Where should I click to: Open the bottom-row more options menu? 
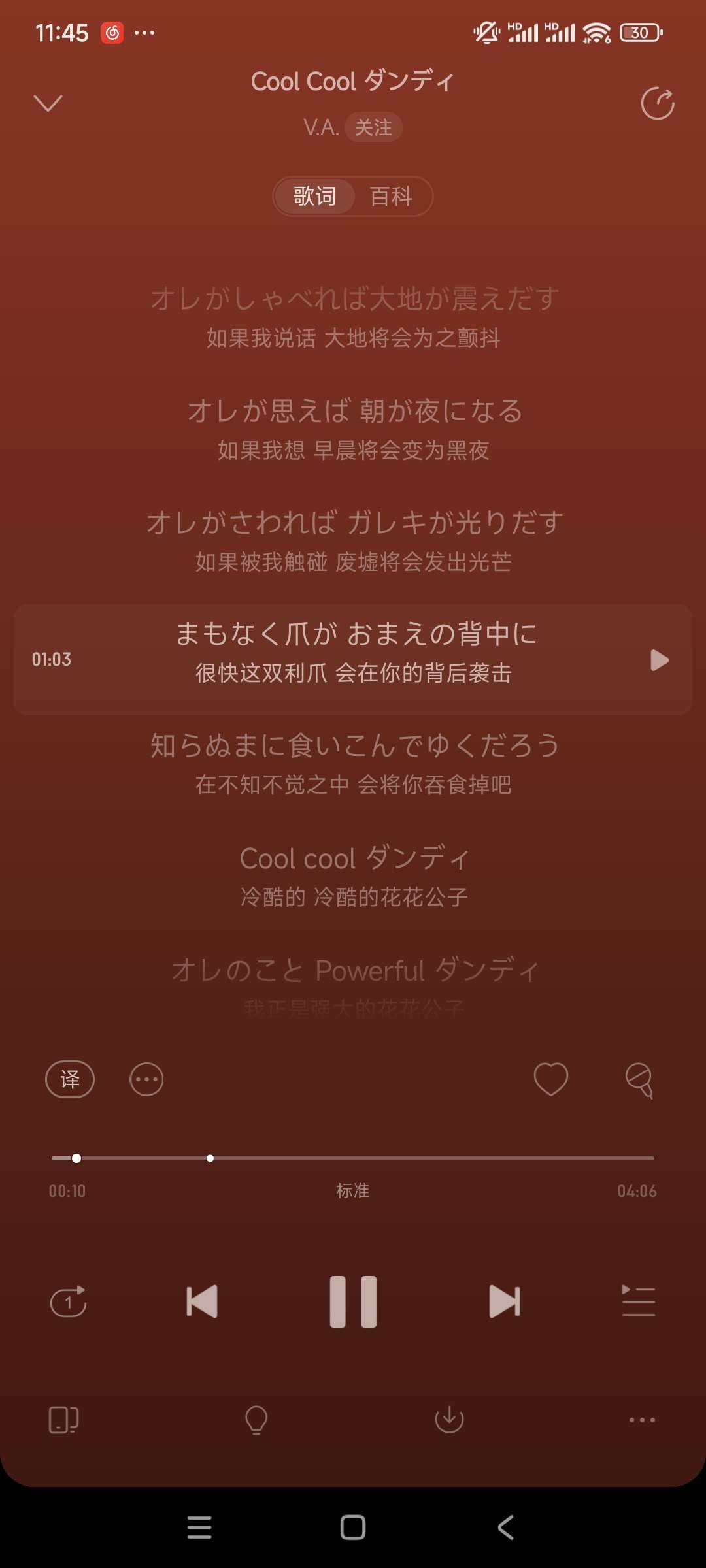642,1420
